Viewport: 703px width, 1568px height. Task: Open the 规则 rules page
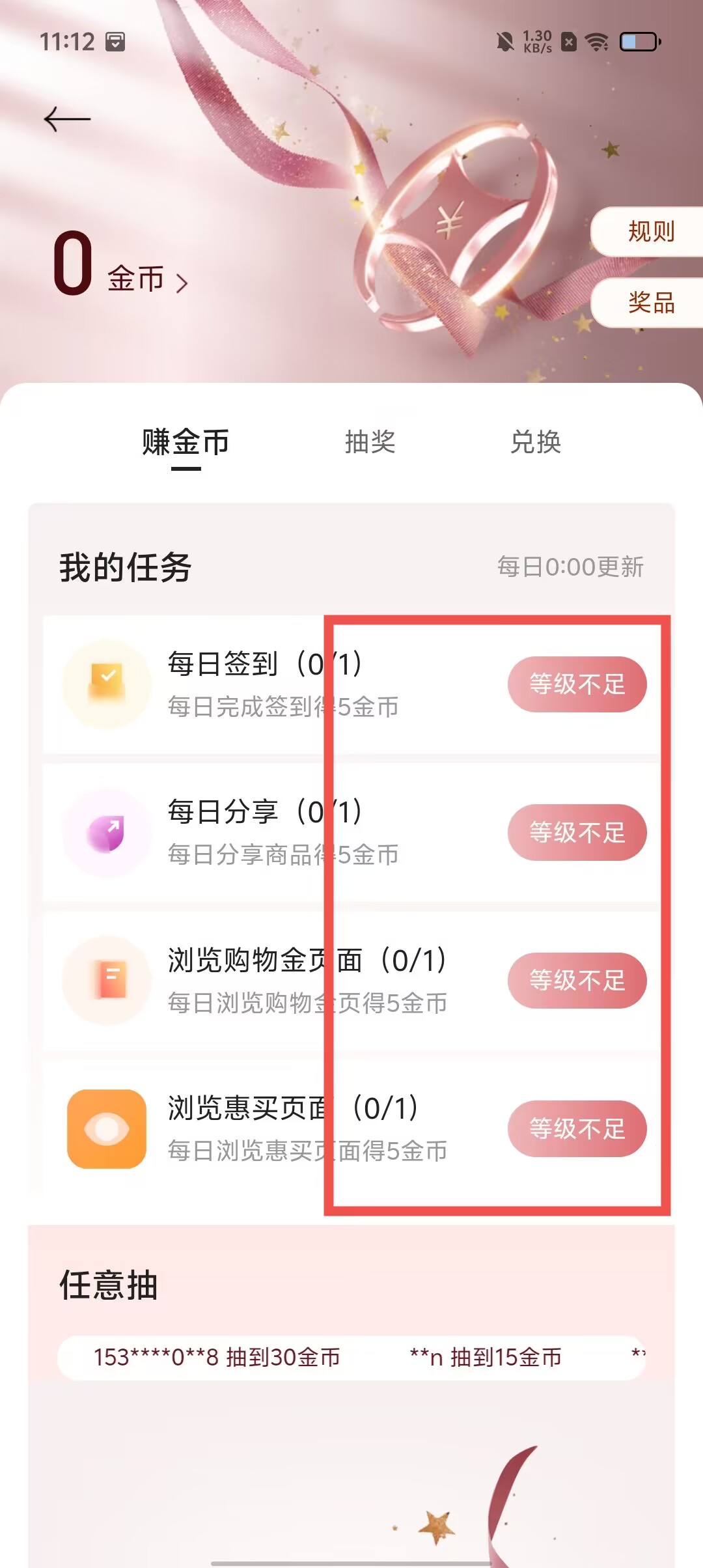pos(650,232)
